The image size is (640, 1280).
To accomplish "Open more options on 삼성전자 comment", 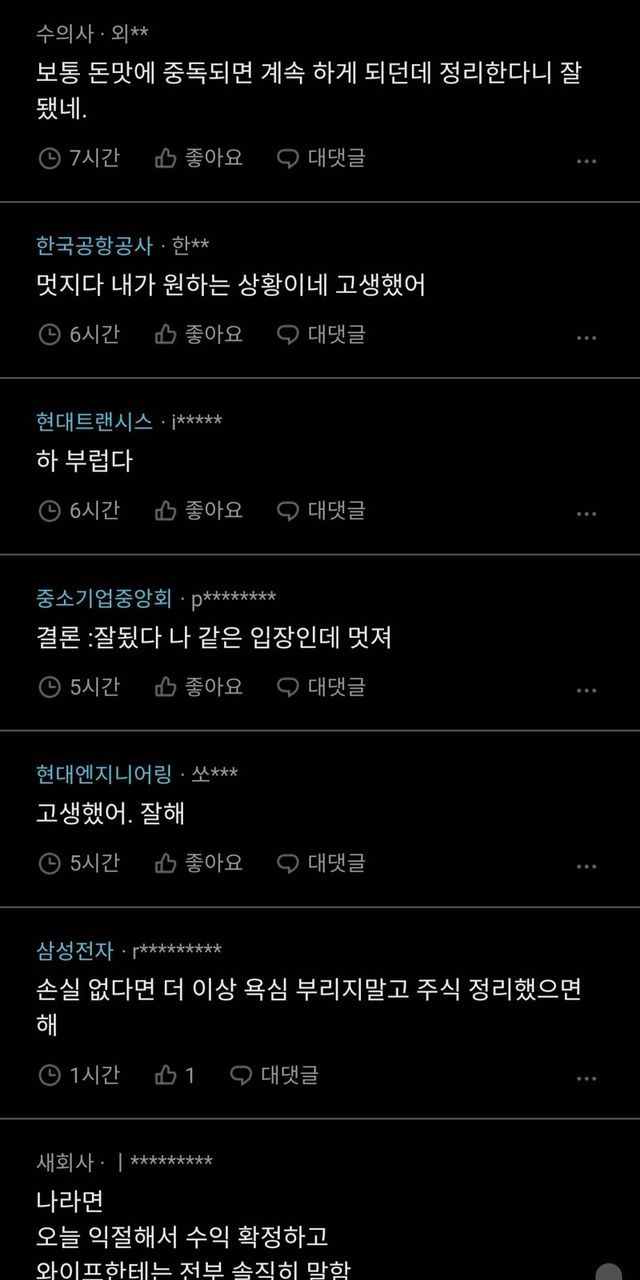I will coord(587,1078).
